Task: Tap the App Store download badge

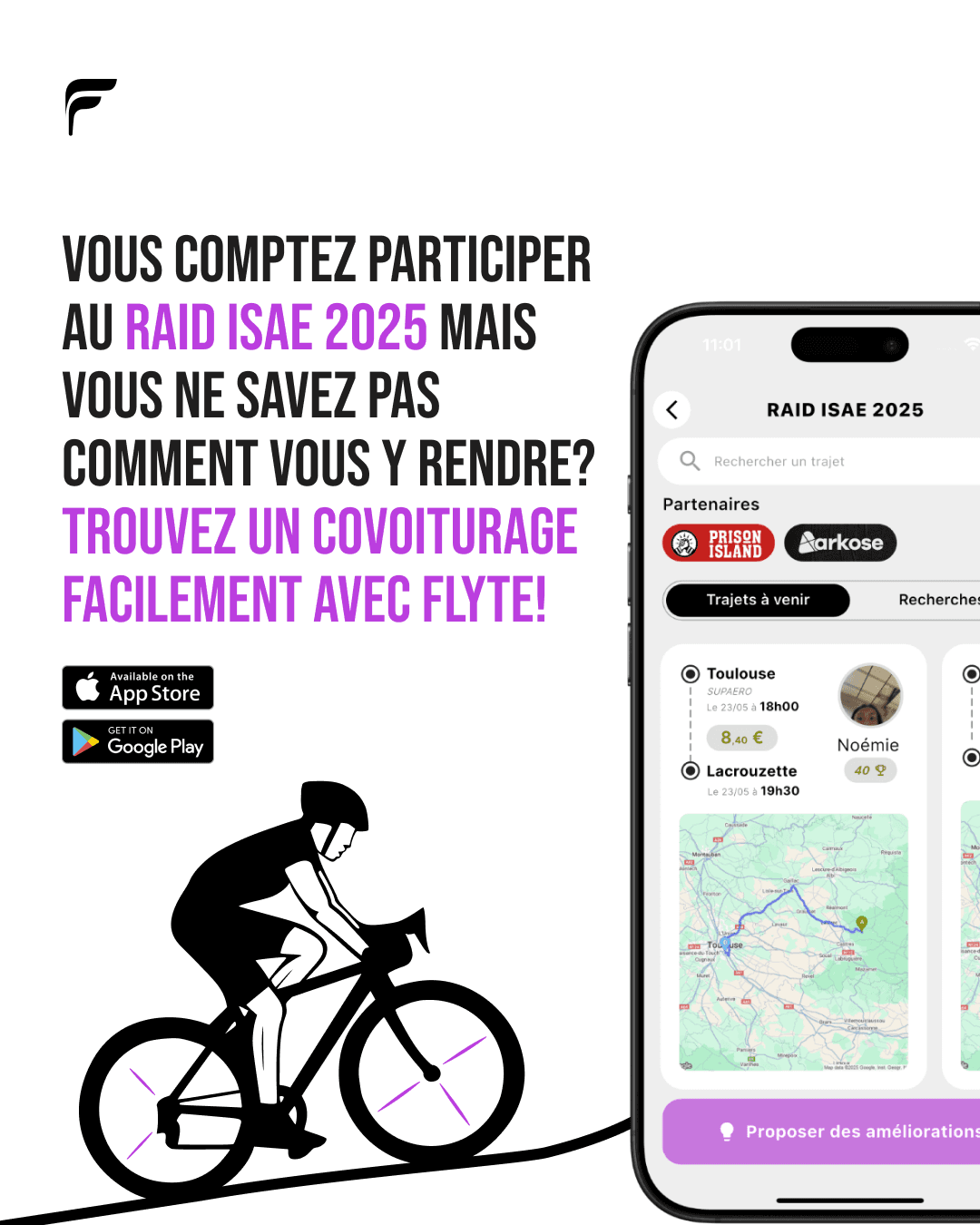Action: [137, 687]
